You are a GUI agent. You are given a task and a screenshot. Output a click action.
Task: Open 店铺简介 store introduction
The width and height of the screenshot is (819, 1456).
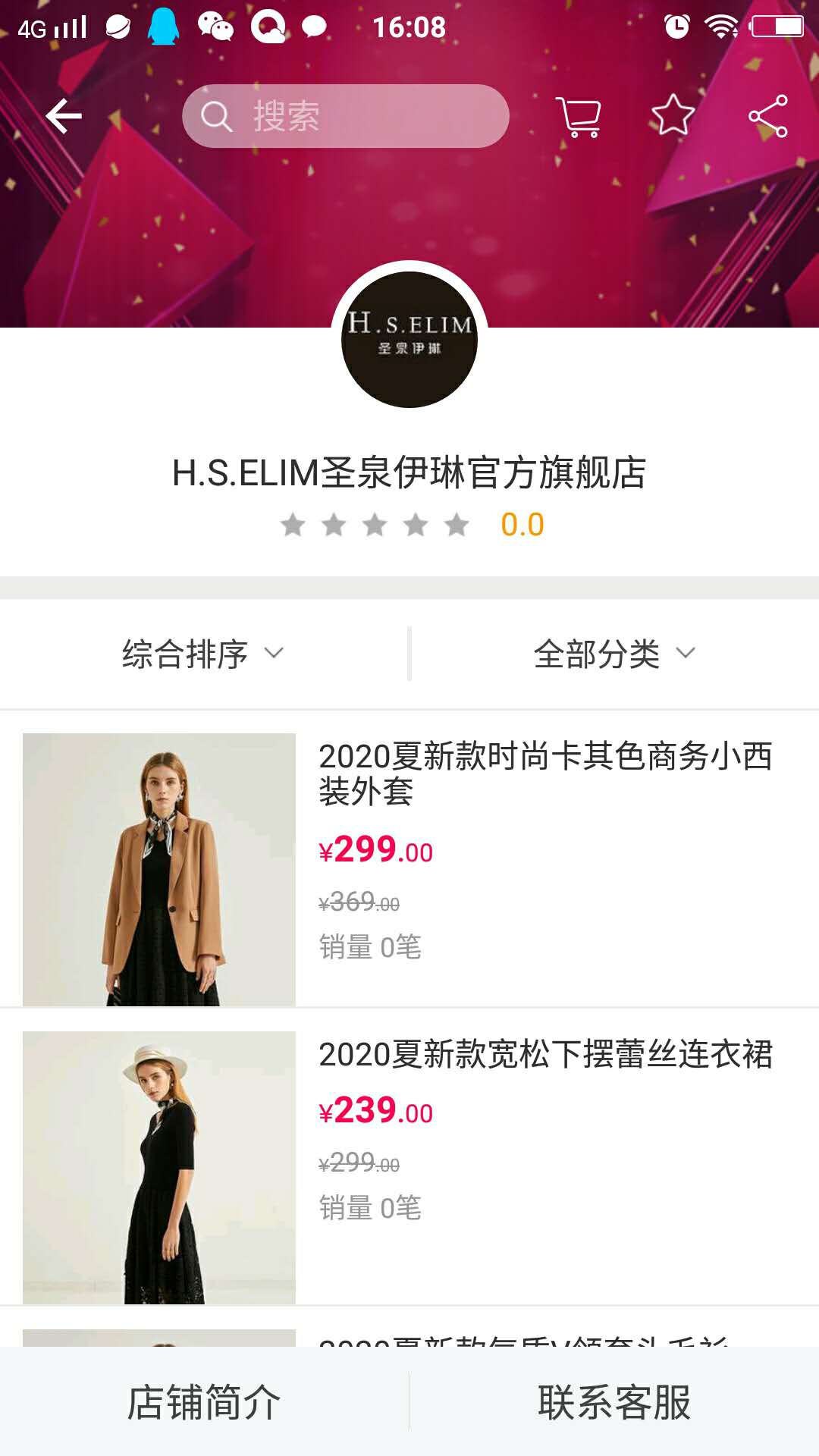click(x=204, y=1402)
